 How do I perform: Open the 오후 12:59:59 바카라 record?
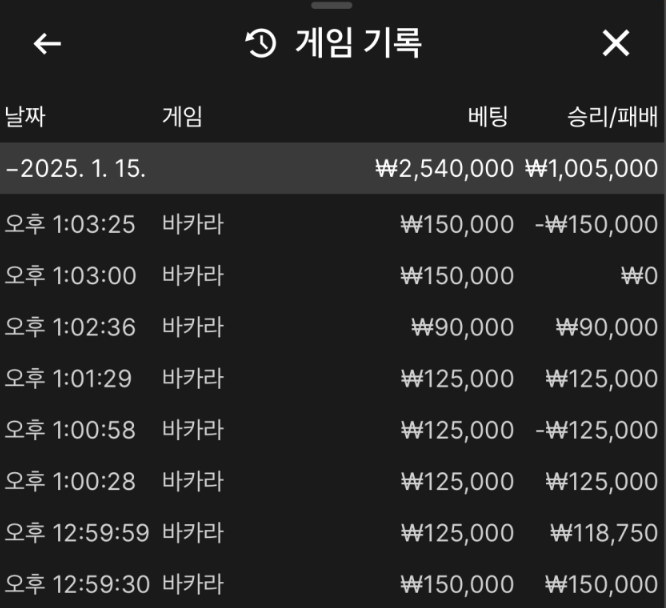point(332,533)
